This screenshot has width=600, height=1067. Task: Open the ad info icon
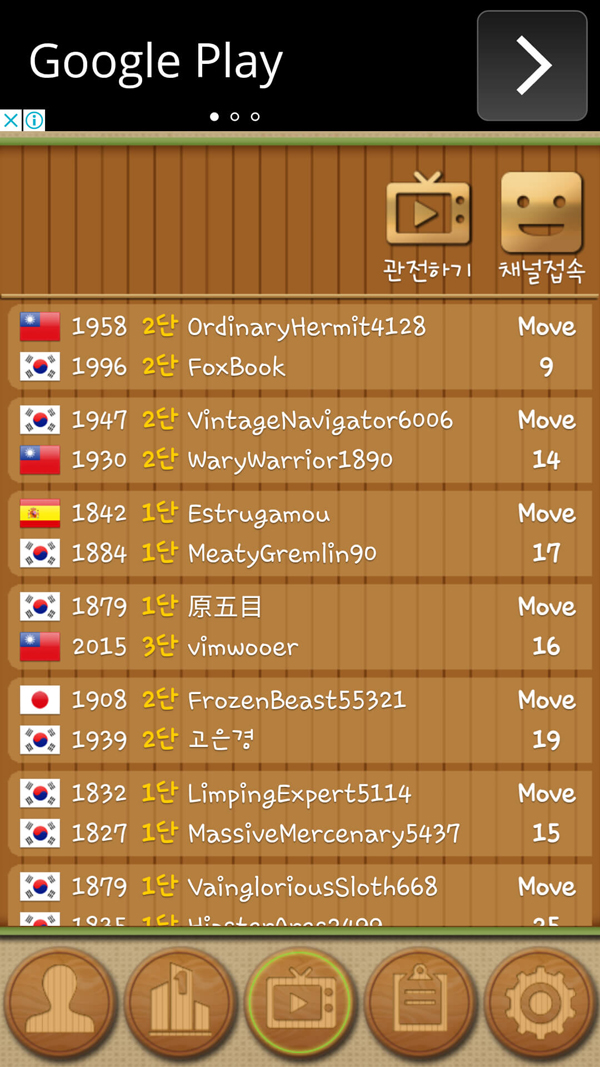tap(34, 121)
